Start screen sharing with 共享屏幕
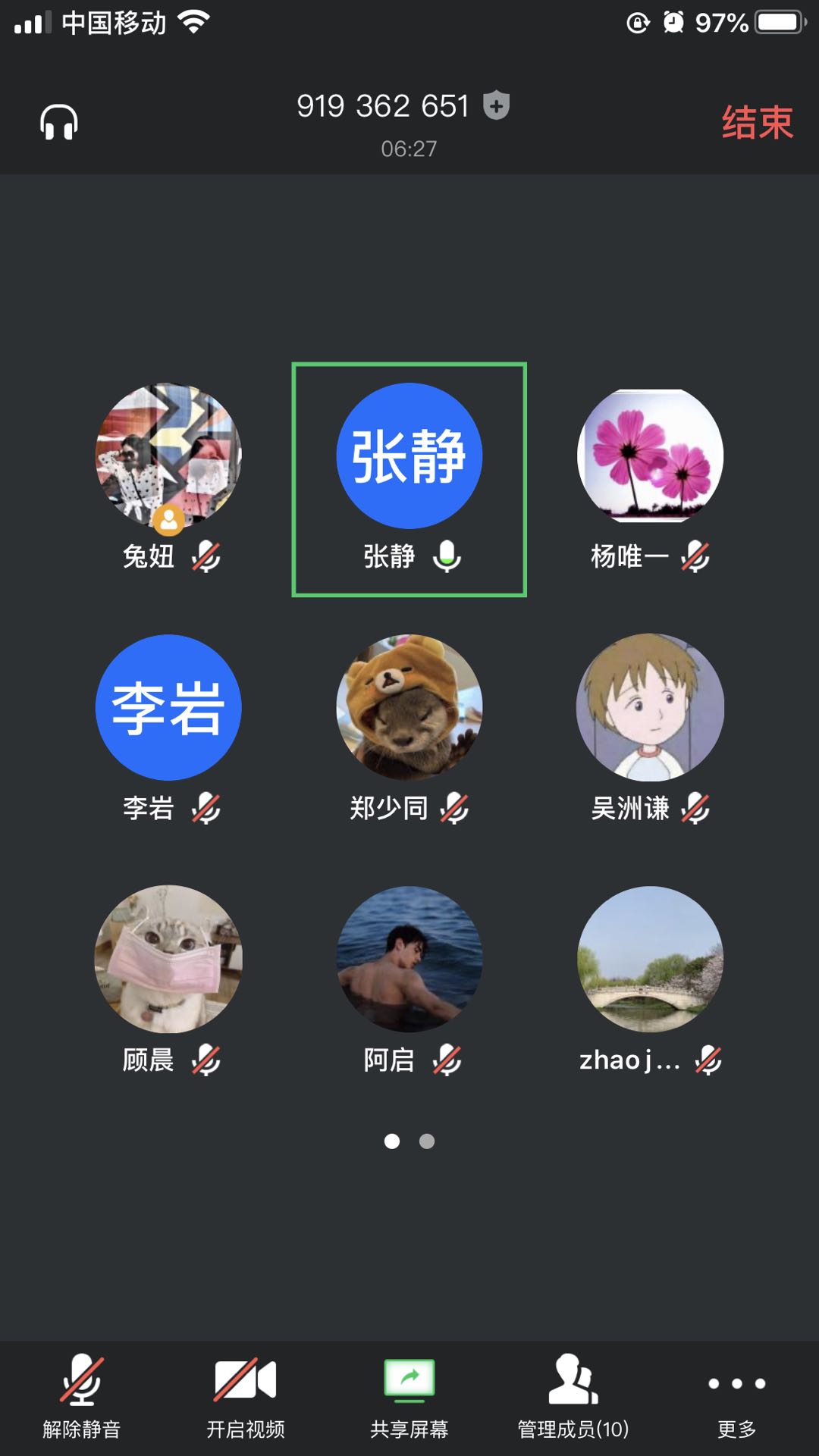This screenshot has width=819, height=1456. (409, 1395)
